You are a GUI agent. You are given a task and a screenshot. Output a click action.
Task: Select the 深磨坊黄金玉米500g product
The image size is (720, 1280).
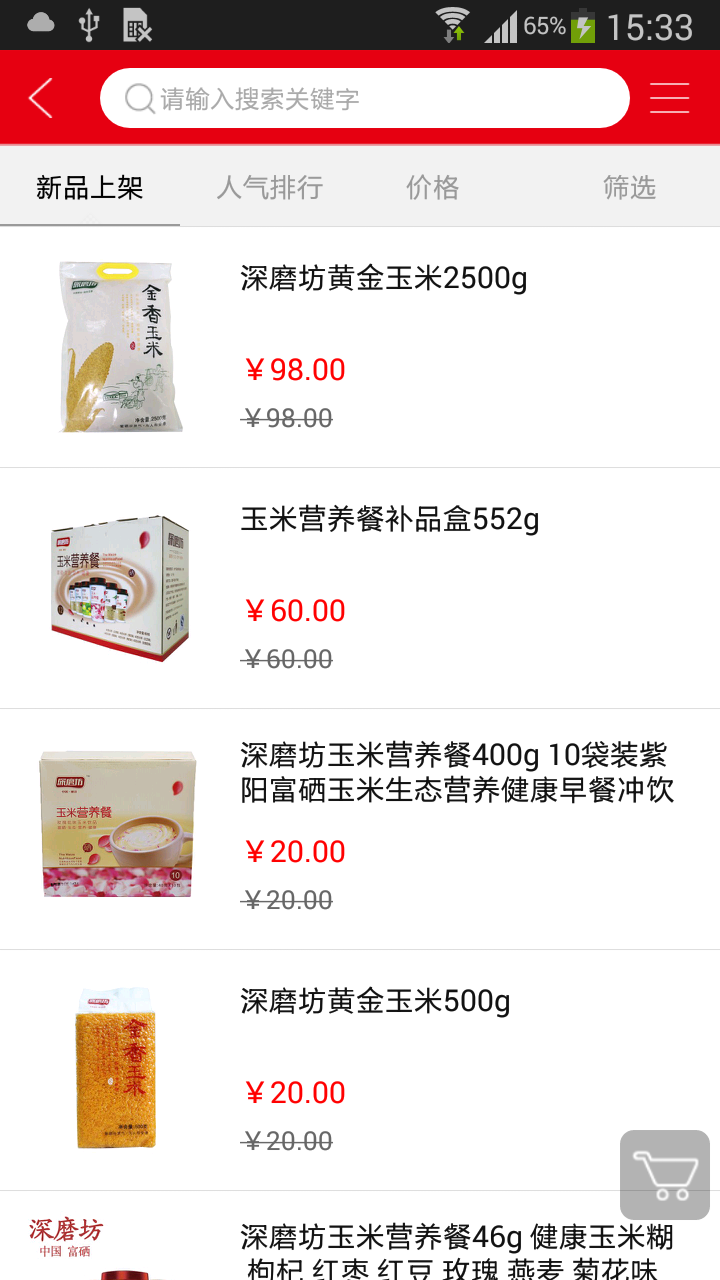[376, 1002]
